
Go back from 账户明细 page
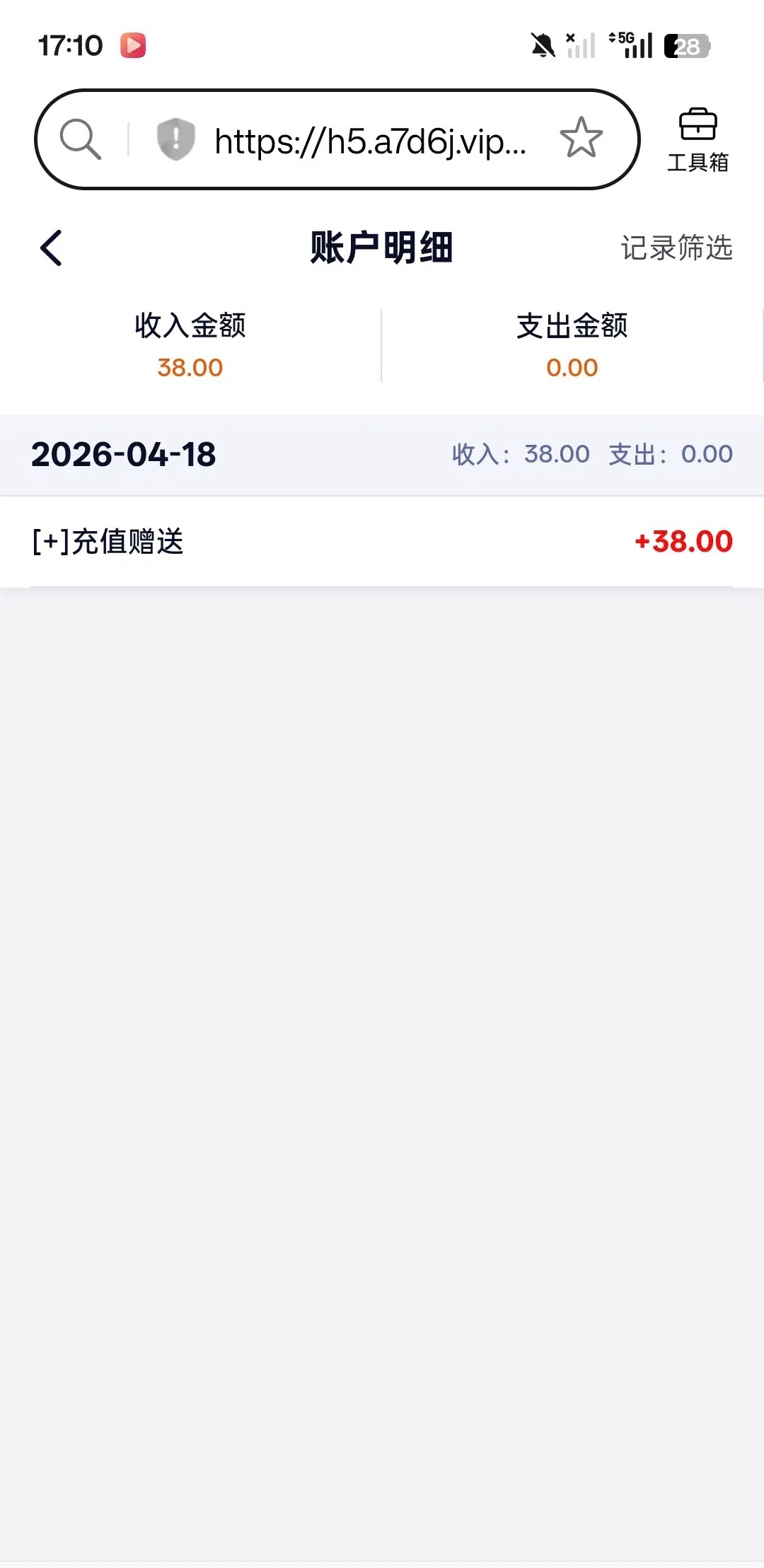point(51,248)
